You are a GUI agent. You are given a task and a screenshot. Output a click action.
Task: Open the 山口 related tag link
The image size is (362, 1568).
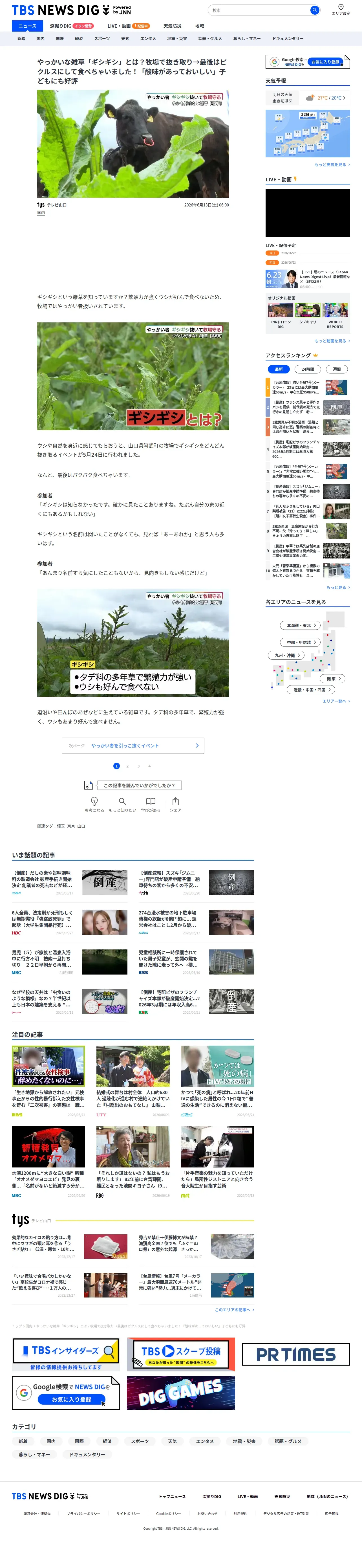81,826
